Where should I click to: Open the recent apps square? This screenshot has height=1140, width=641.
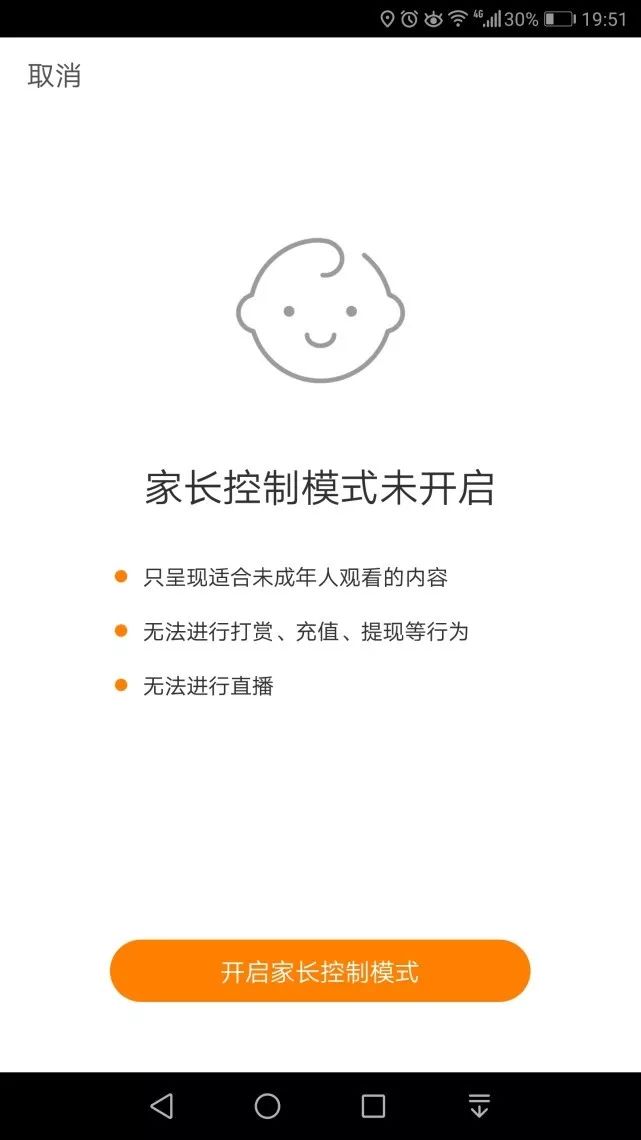coord(373,1106)
